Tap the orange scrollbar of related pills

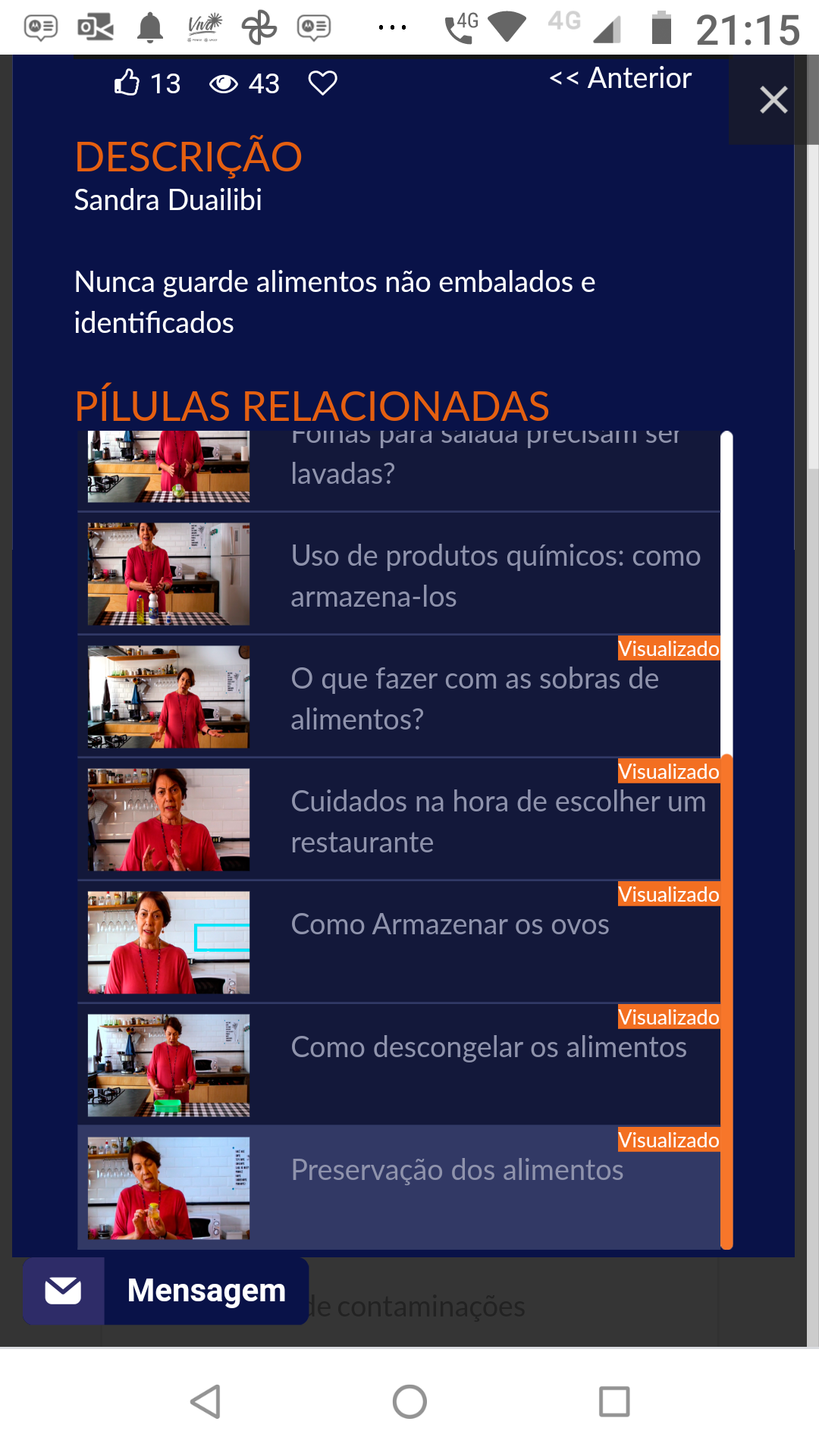point(726,1001)
